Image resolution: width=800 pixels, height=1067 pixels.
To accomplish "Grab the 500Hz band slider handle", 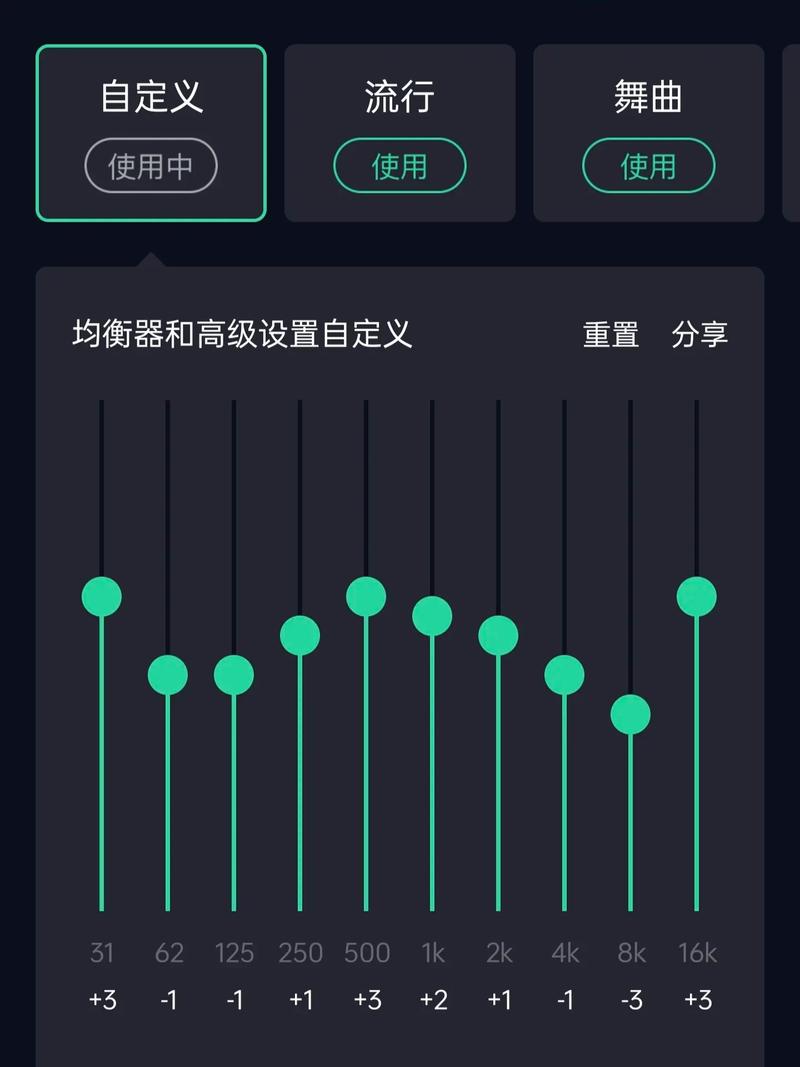I will click(366, 594).
